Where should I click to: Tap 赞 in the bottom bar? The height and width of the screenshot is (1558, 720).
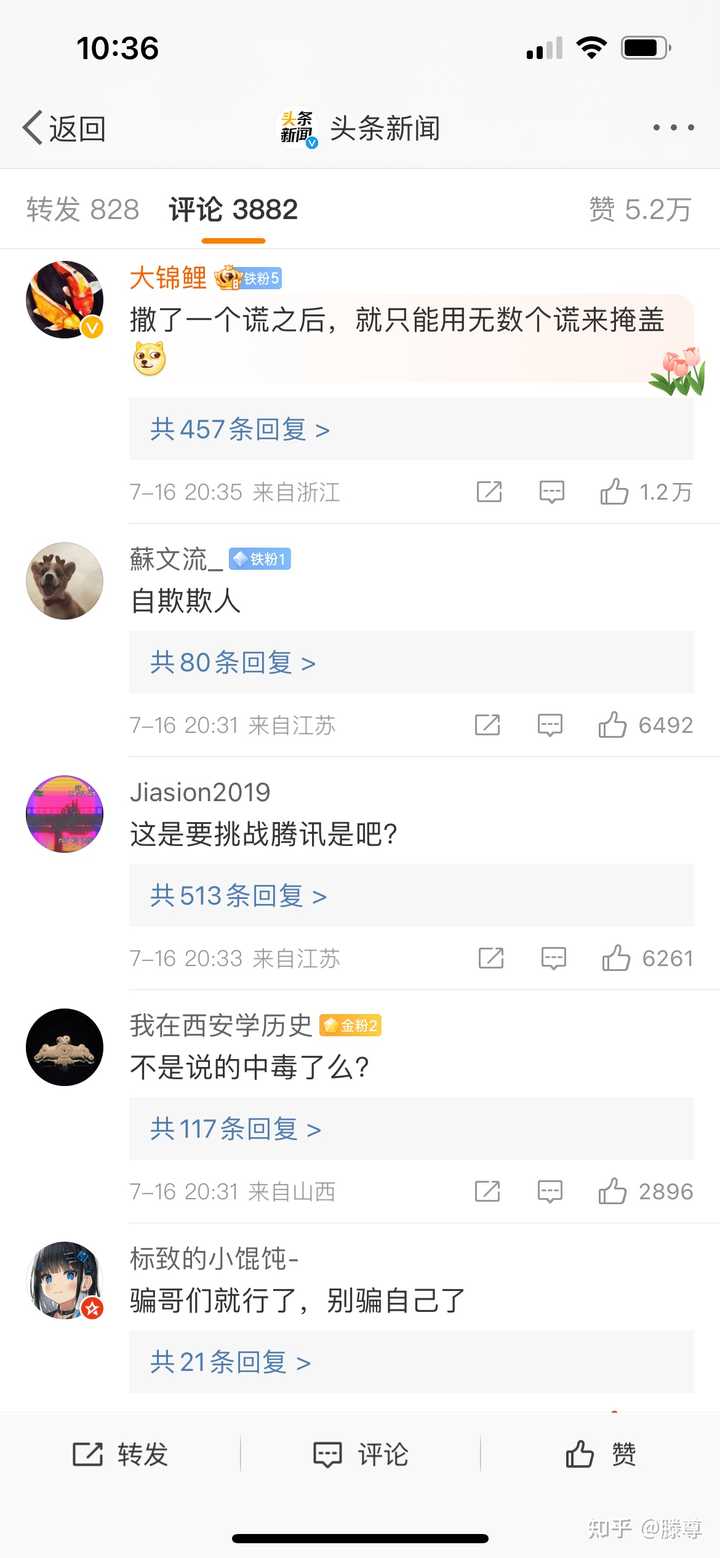tap(600, 1454)
